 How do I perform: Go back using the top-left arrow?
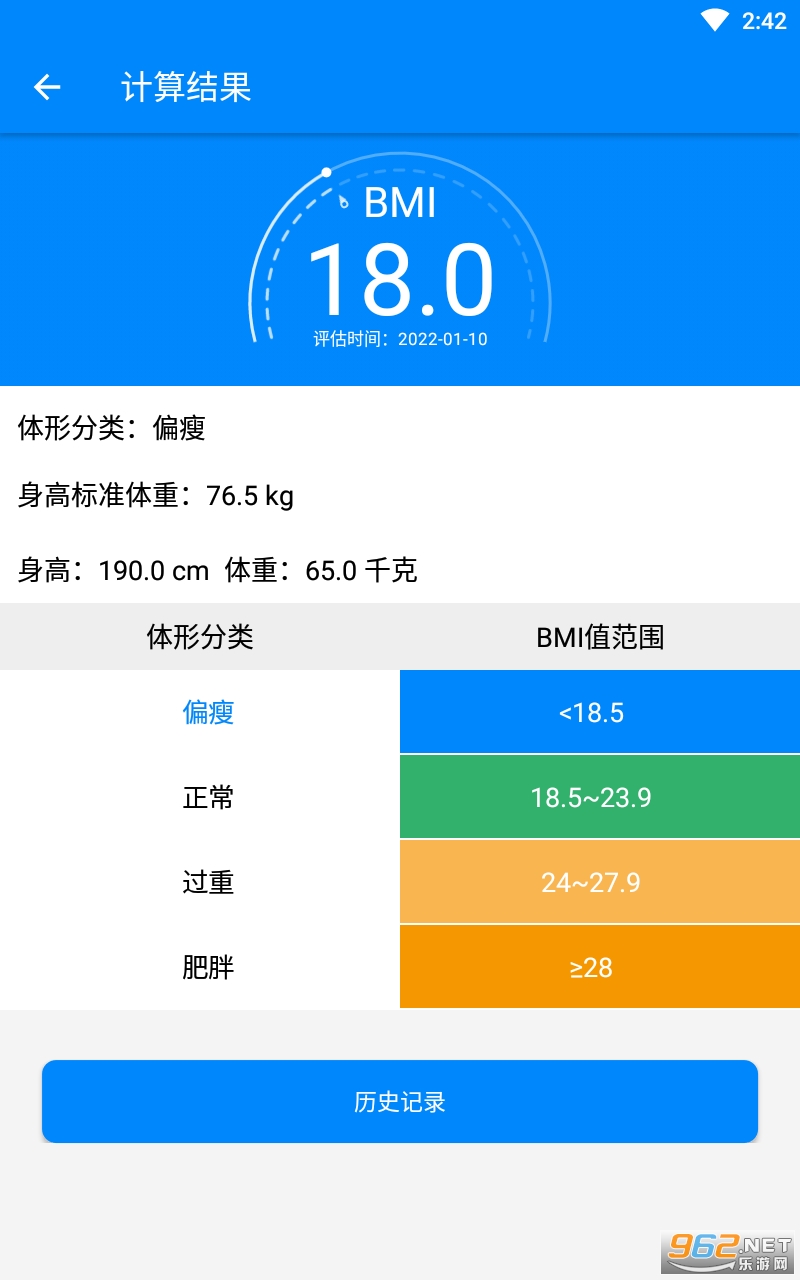(47, 88)
